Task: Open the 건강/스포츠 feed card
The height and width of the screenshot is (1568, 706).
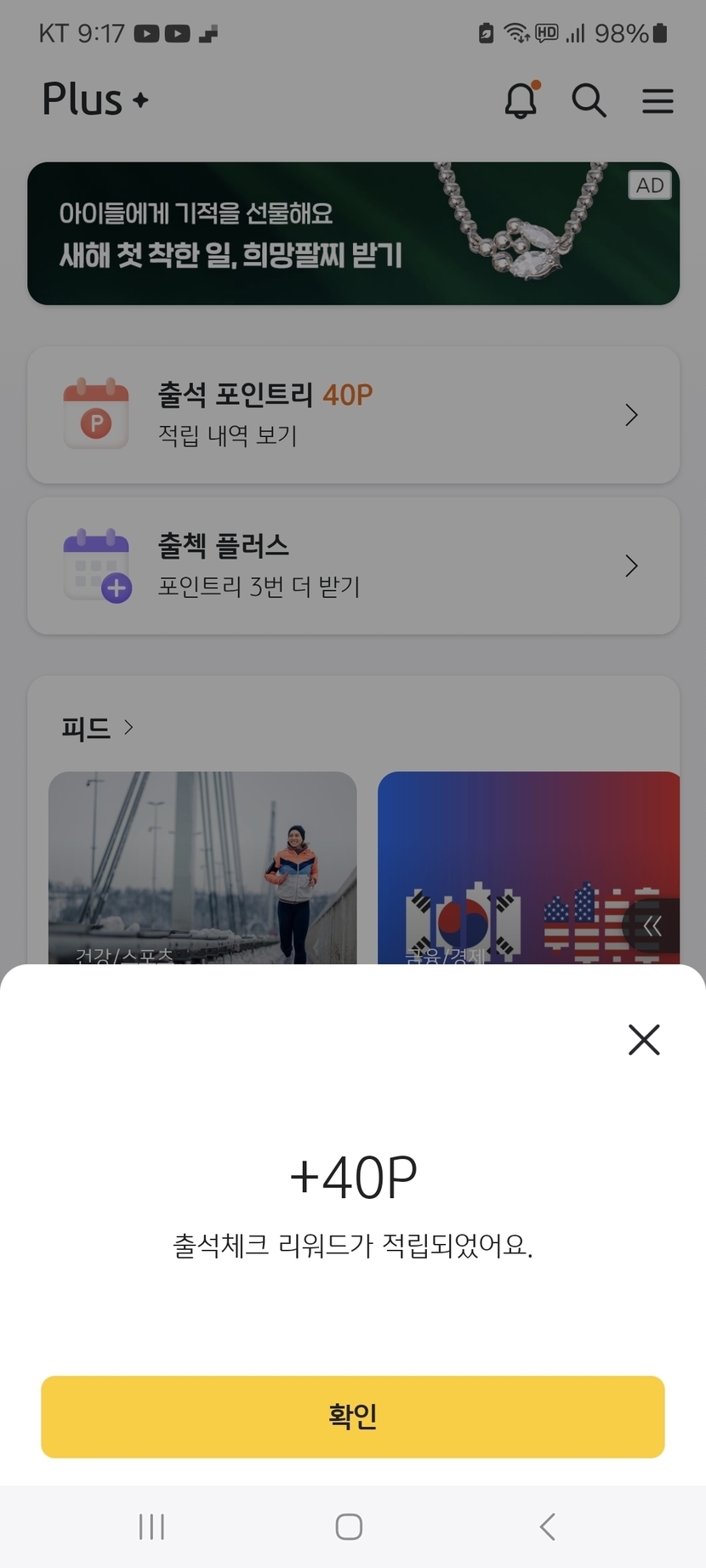Action: 202,867
